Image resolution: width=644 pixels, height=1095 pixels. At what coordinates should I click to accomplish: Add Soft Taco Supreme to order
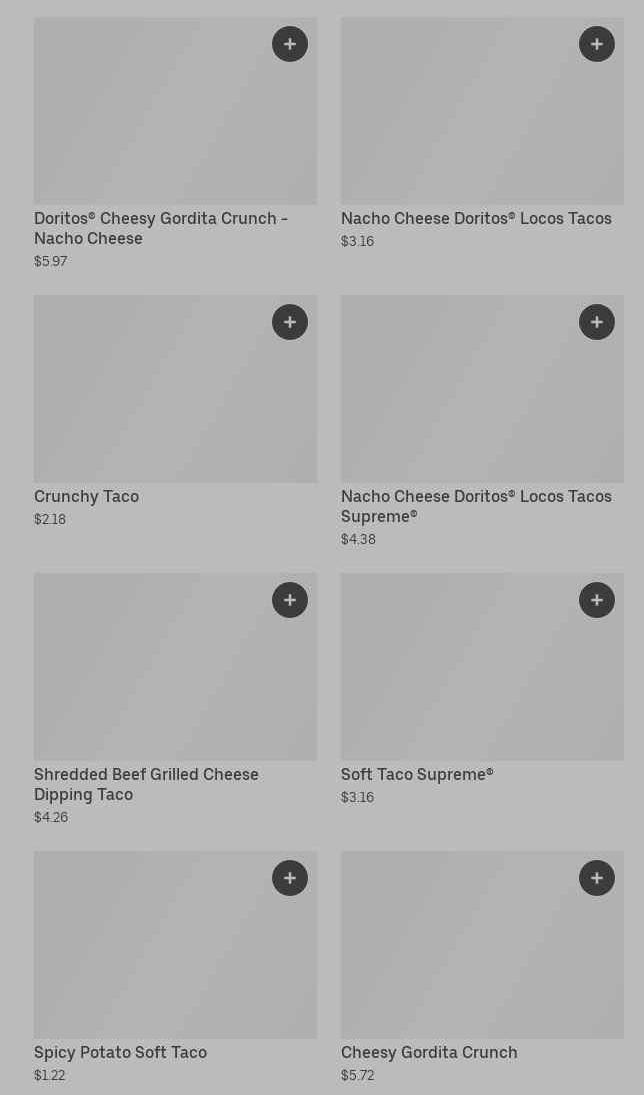click(597, 600)
